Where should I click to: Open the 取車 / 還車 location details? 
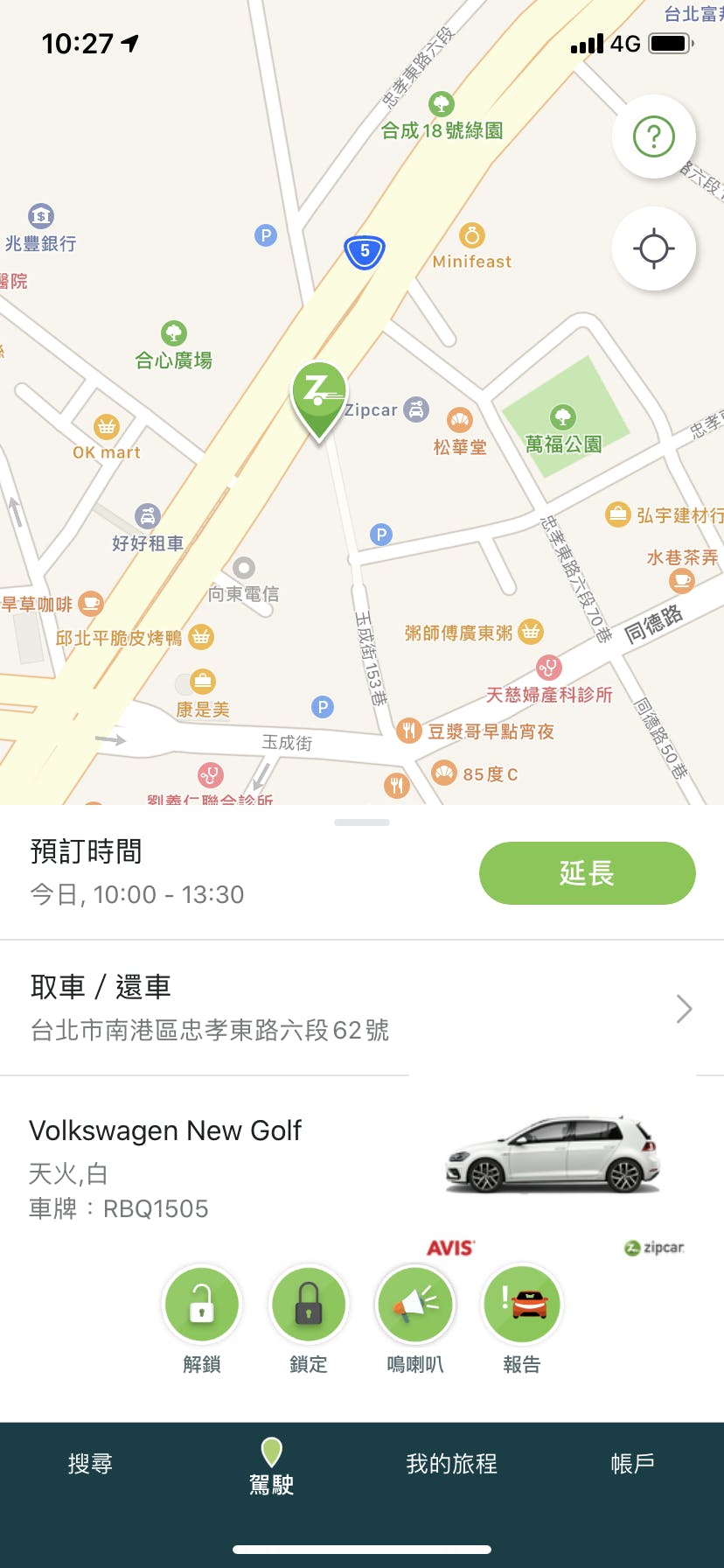coord(362,1008)
